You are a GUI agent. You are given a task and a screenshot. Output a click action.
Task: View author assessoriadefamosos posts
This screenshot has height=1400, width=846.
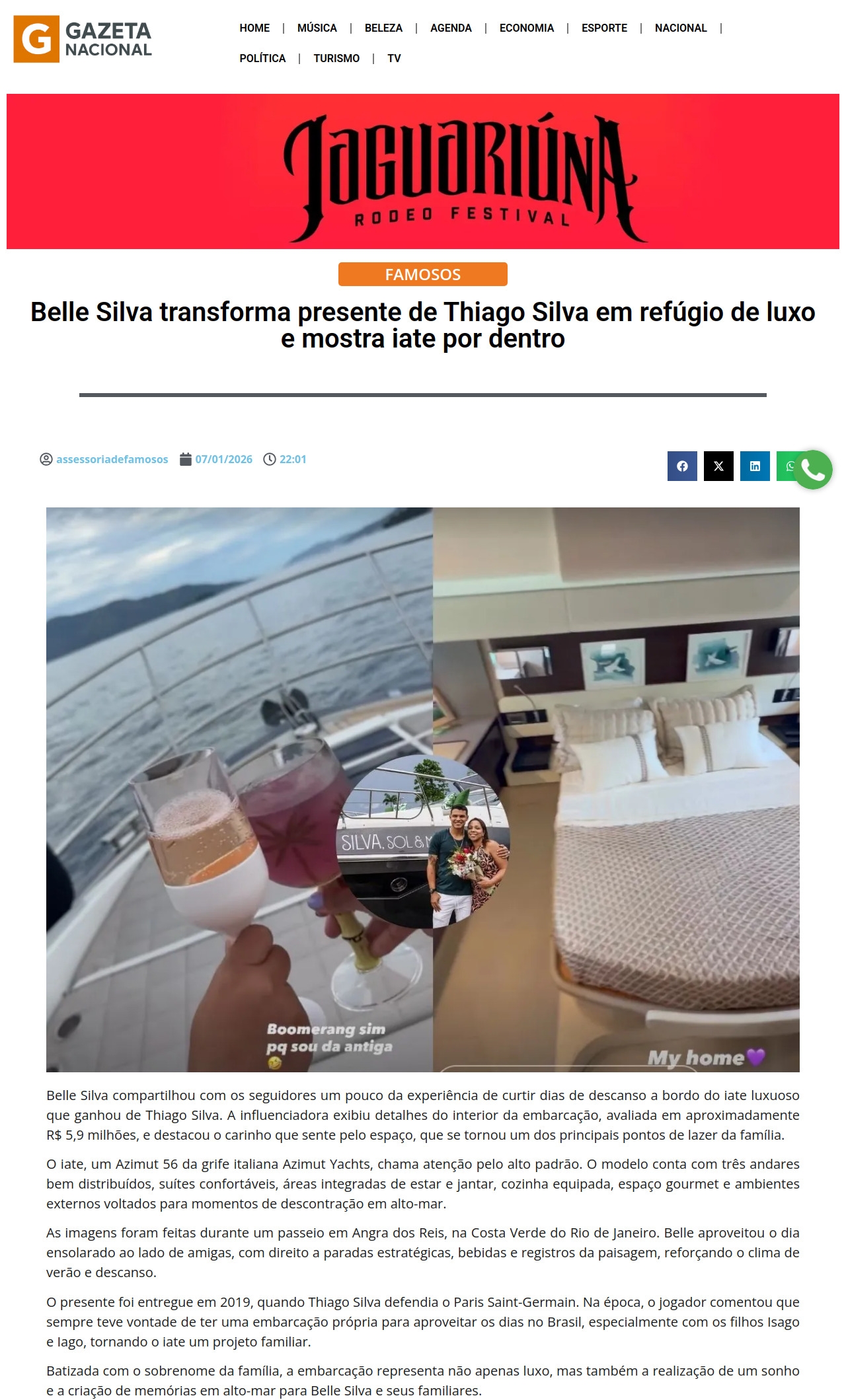pos(112,459)
